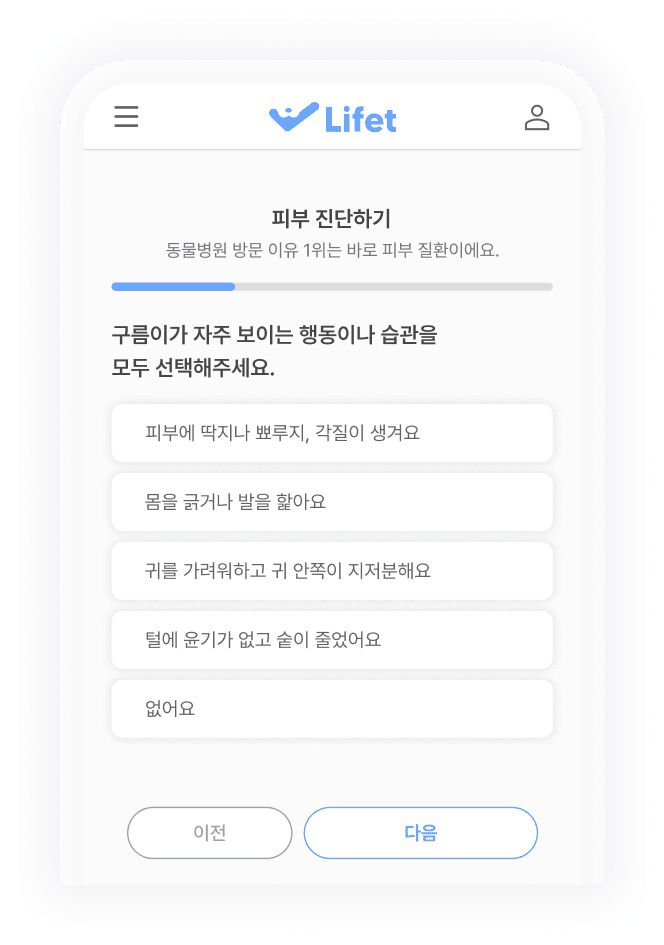Image resolution: width=664 pixels, height=945 pixels.
Task: Open the user profile icon
Action: pyautogui.click(x=537, y=118)
